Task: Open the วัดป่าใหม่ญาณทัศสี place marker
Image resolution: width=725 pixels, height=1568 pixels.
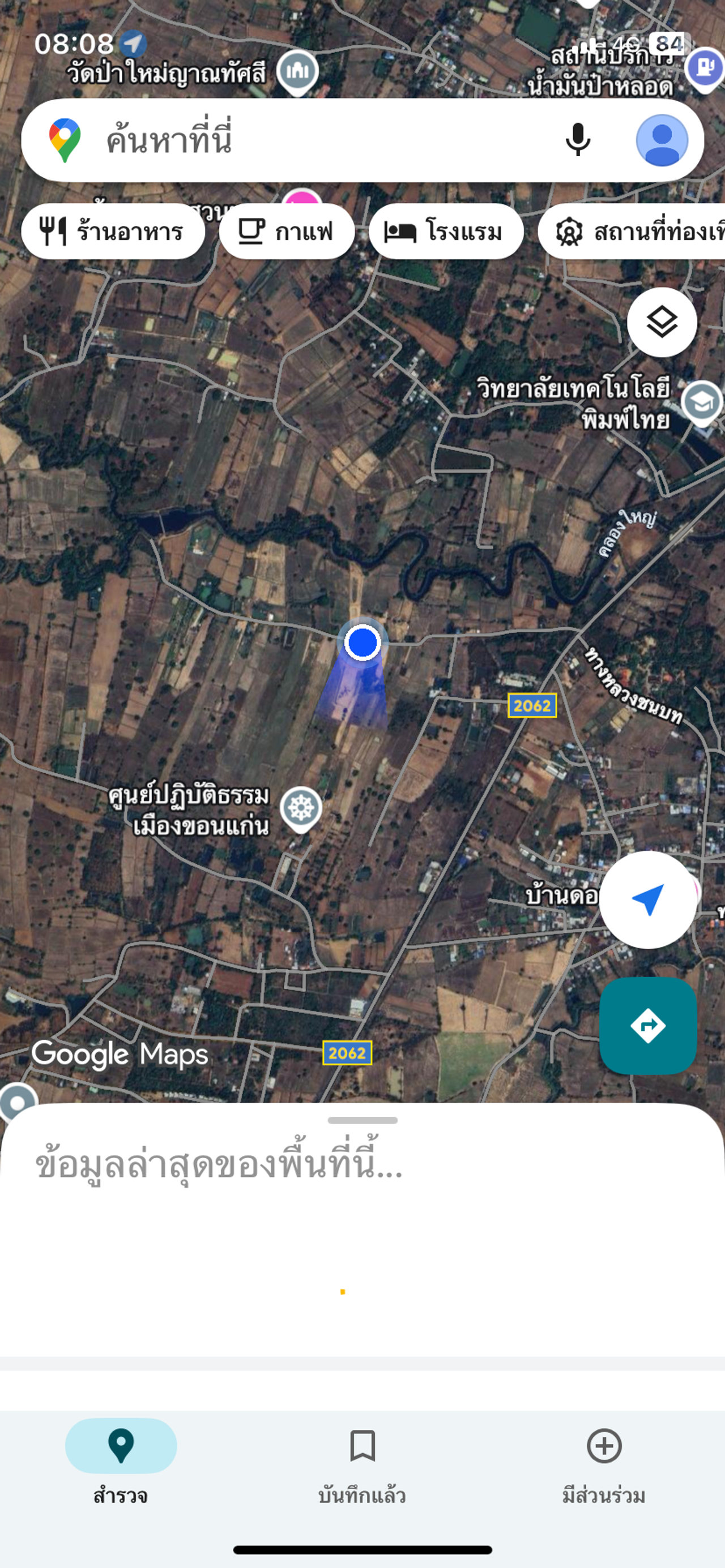Action: pyautogui.click(x=297, y=71)
